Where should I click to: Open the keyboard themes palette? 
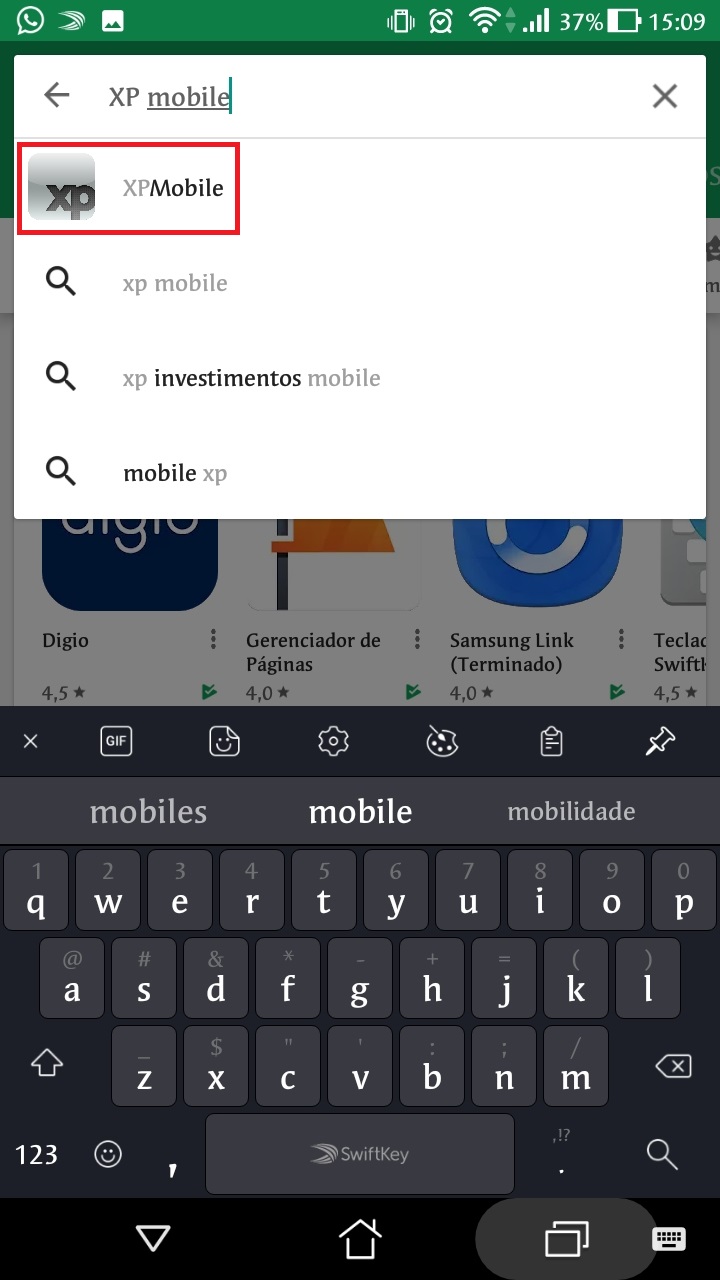pyautogui.click(x=440, y=741)
